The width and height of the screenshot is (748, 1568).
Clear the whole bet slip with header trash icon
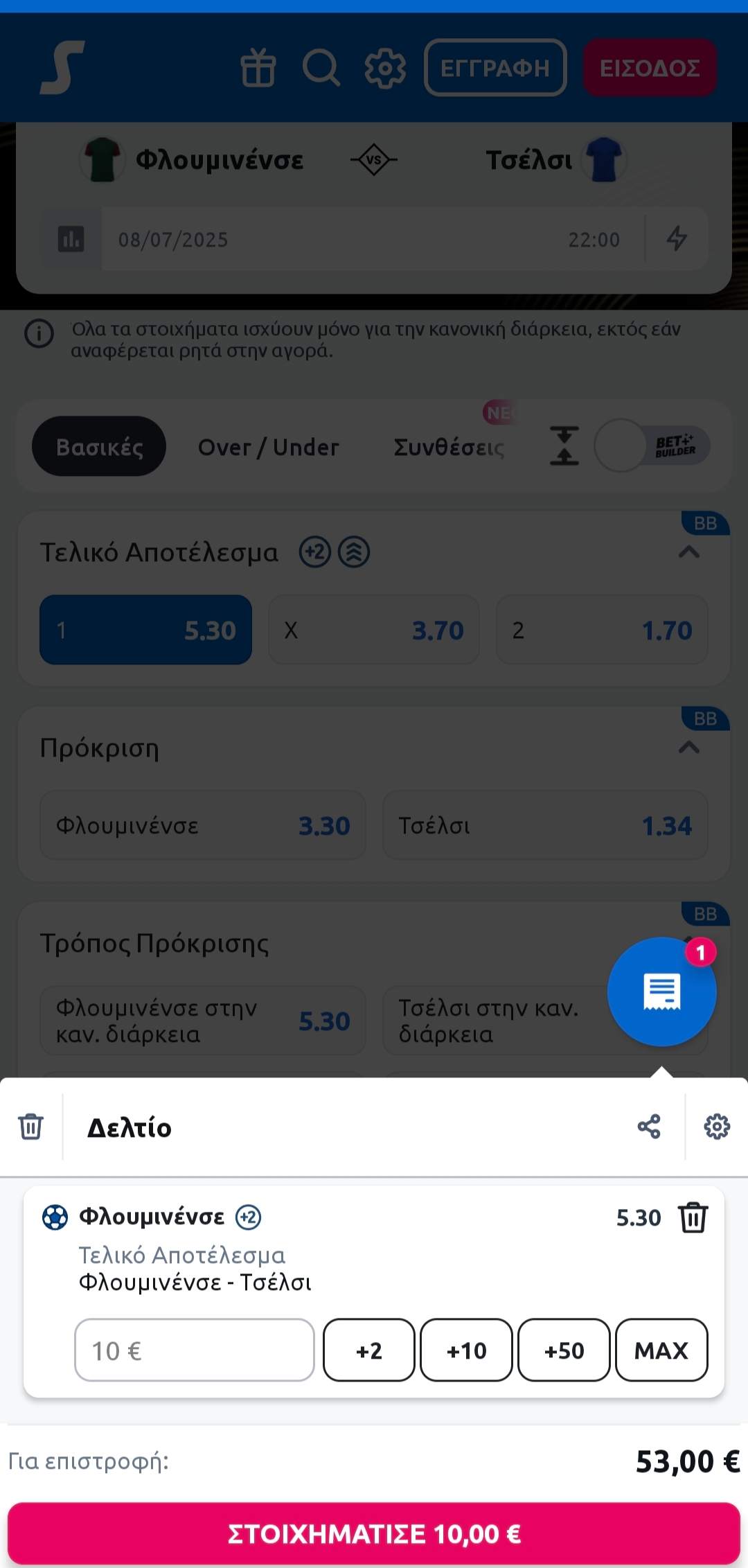pyautogui.click(x=30, y=1127)
